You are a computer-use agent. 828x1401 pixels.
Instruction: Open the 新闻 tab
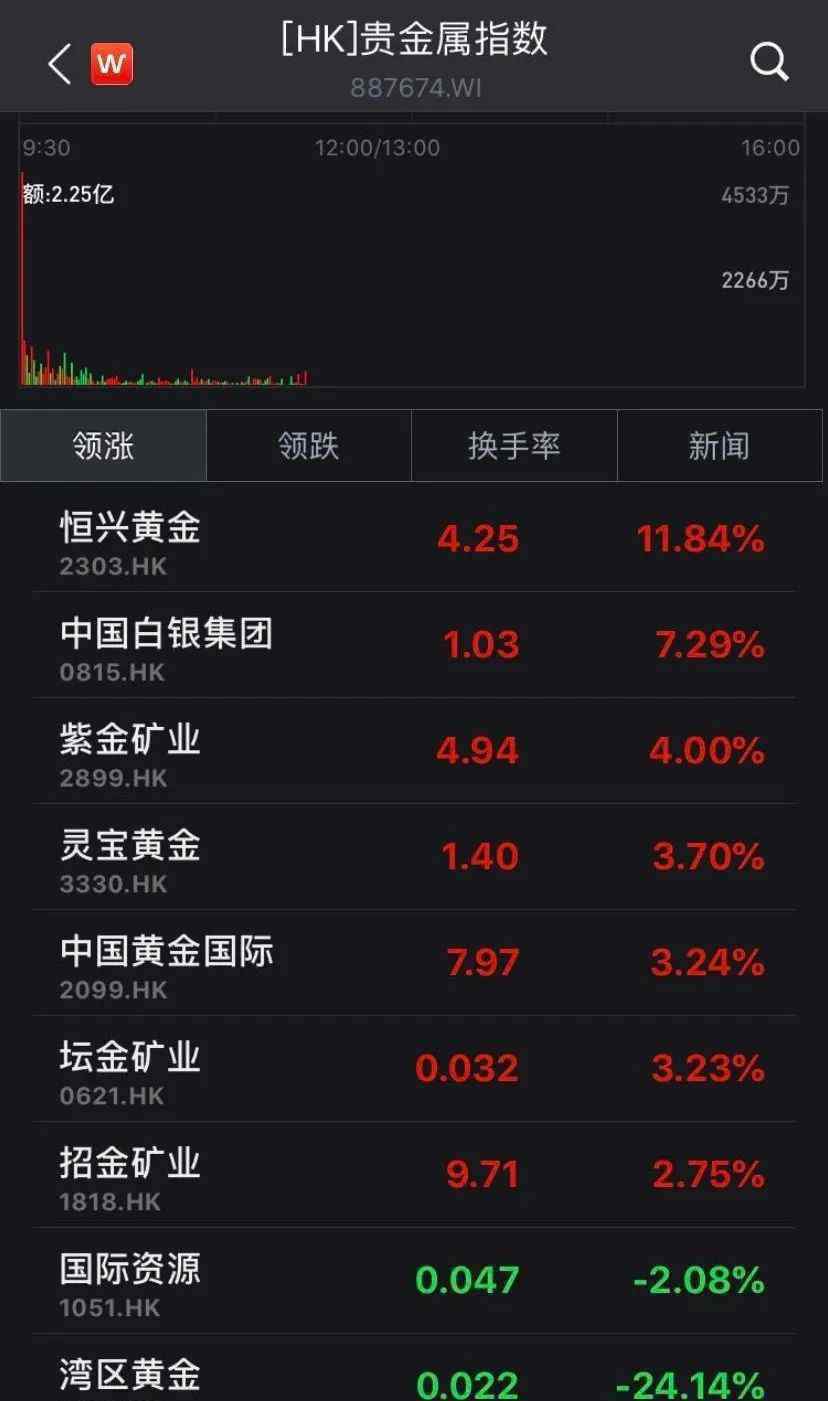[x=719, y=446]
